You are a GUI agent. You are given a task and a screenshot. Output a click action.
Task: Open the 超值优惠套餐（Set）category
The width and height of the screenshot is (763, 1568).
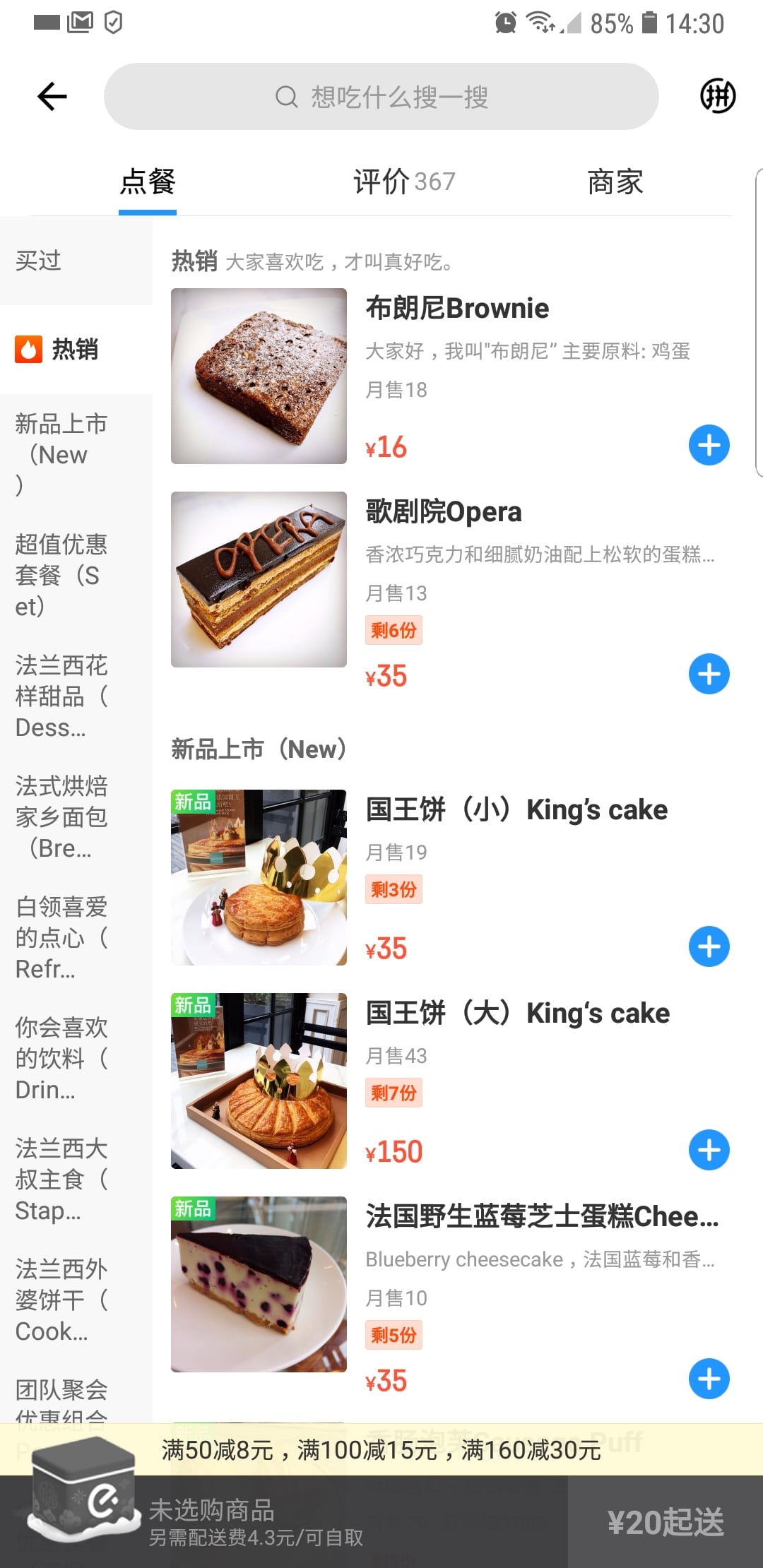[x=61, y=575]
